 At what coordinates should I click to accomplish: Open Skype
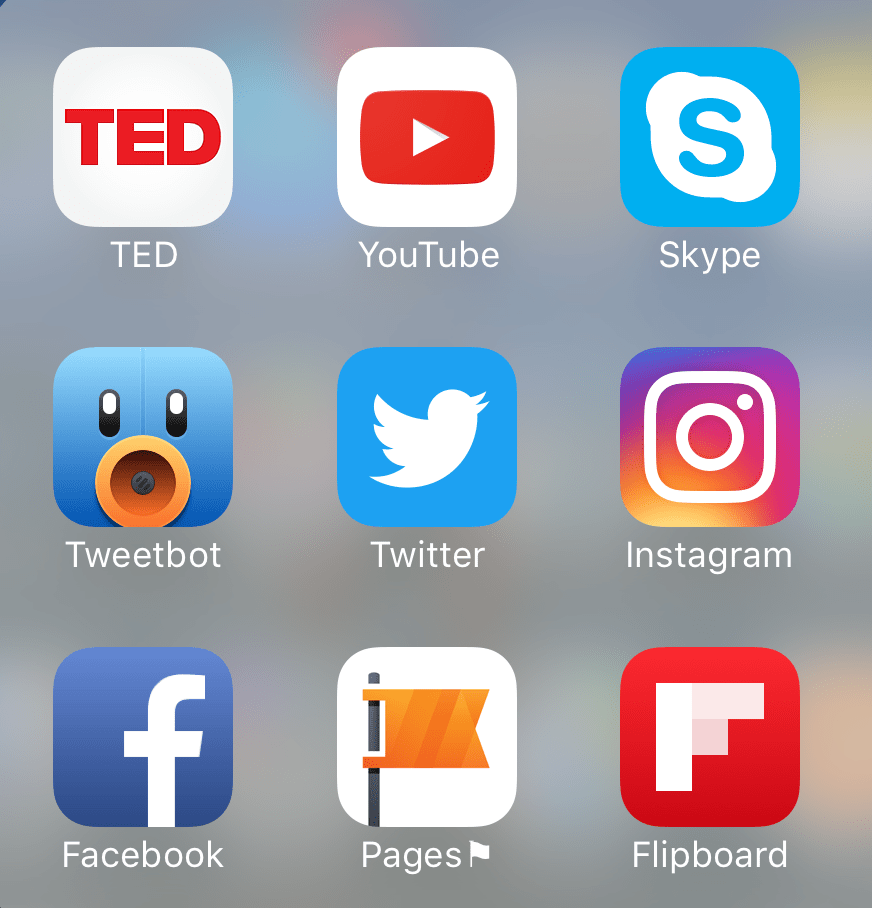tap(710, 137)
